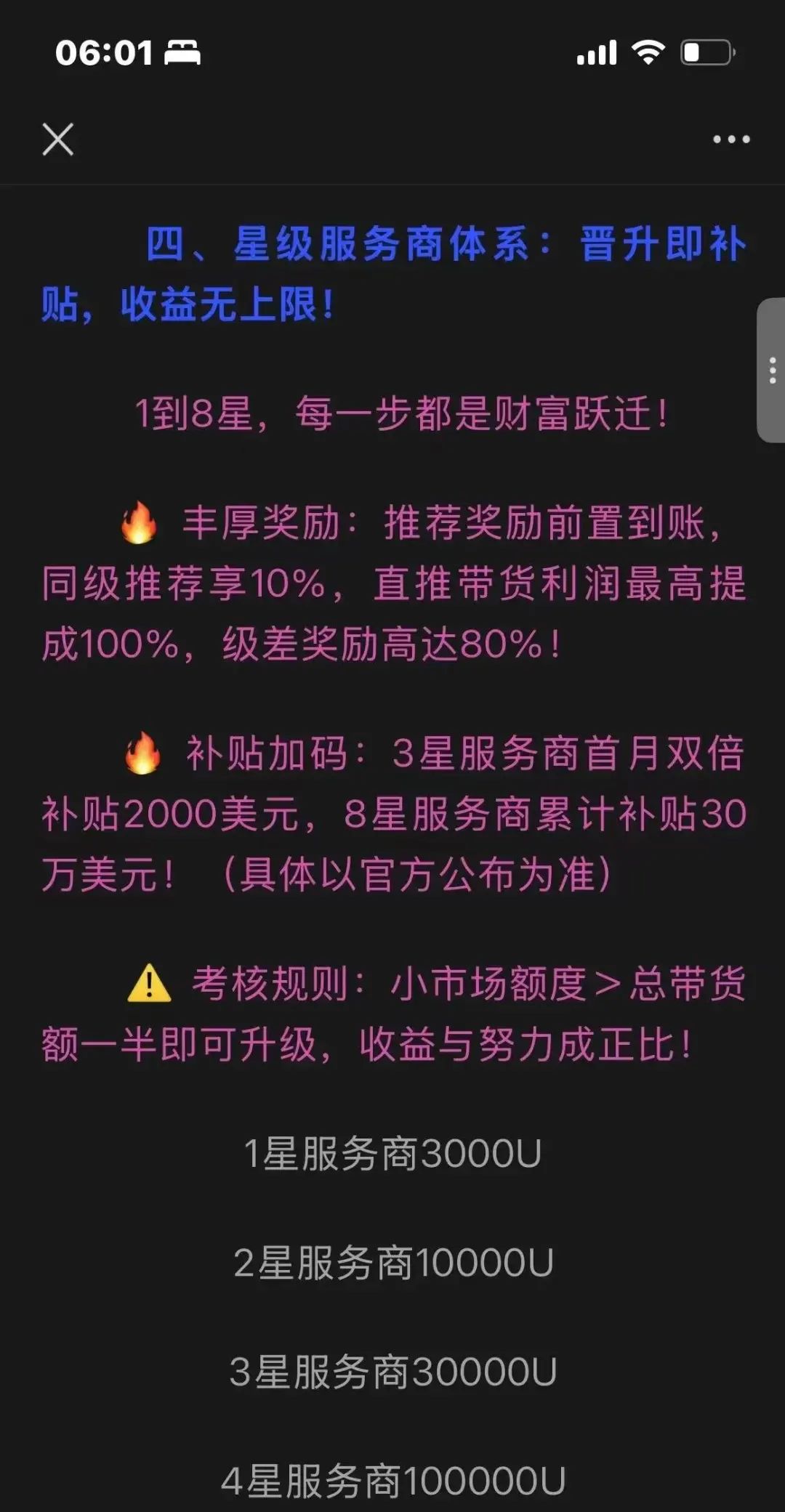
Task: Open the three-dot overflow menu
Action: click(x=730, y=140)
